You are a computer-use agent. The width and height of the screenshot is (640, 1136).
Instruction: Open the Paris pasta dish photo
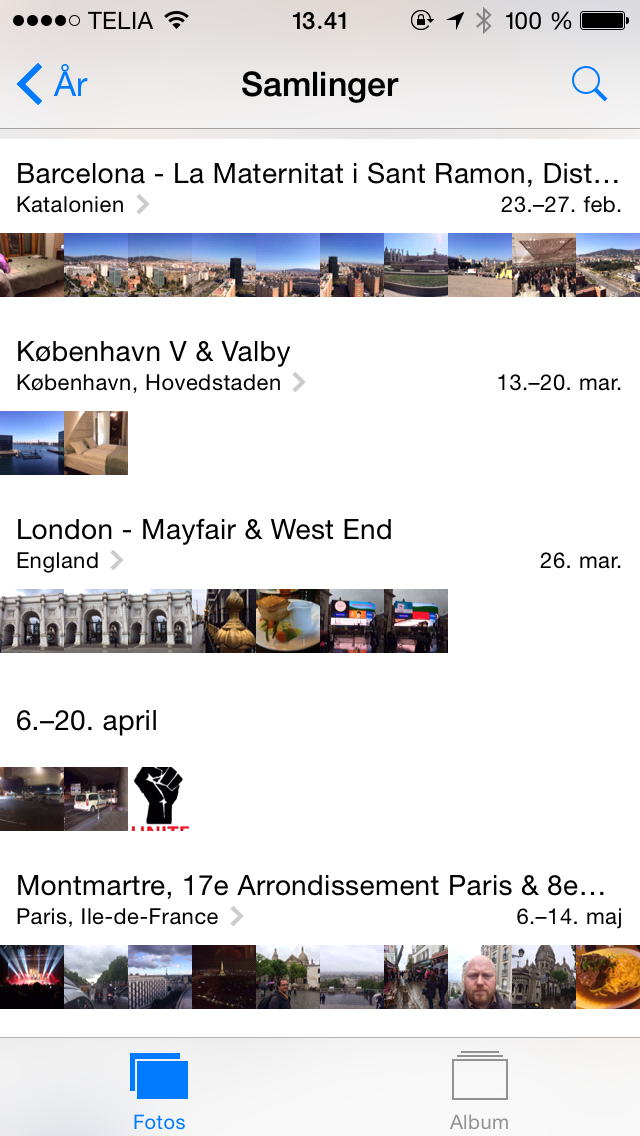point(608,977)
